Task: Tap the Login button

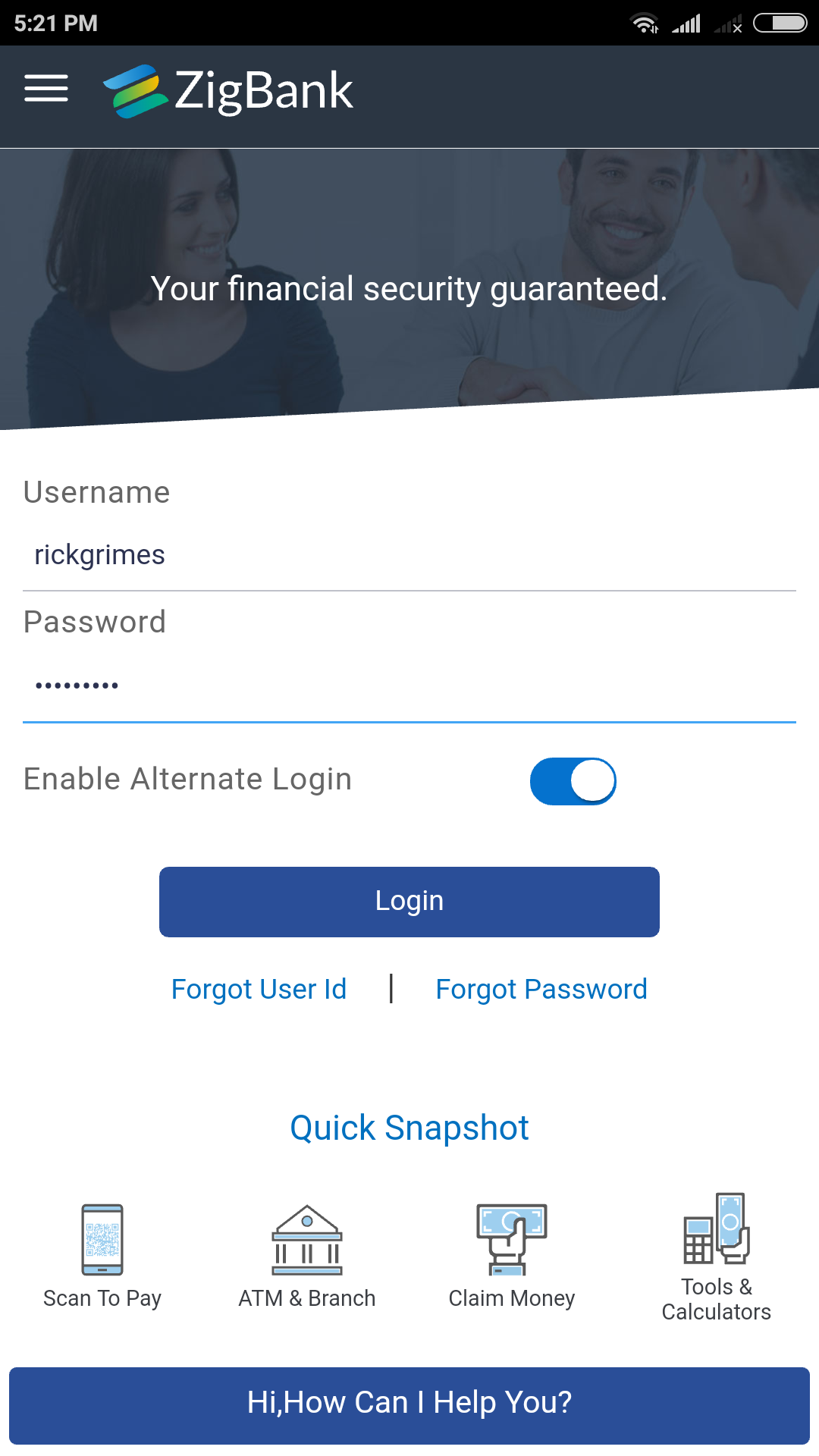Action: click(409, 902)
